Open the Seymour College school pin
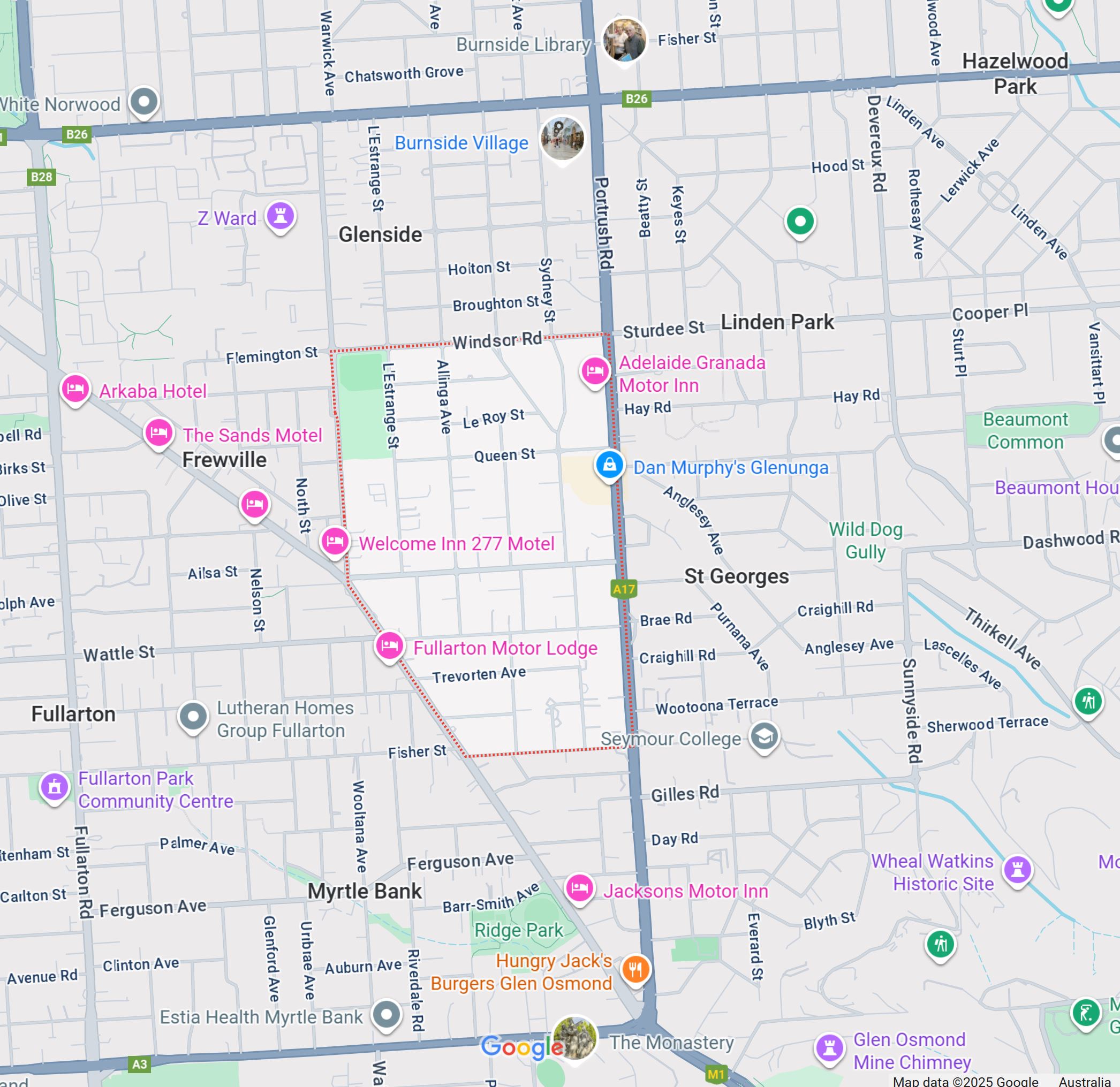Image resolution: width=1120 pixels, height=1087 pixels. click(764, 736)
